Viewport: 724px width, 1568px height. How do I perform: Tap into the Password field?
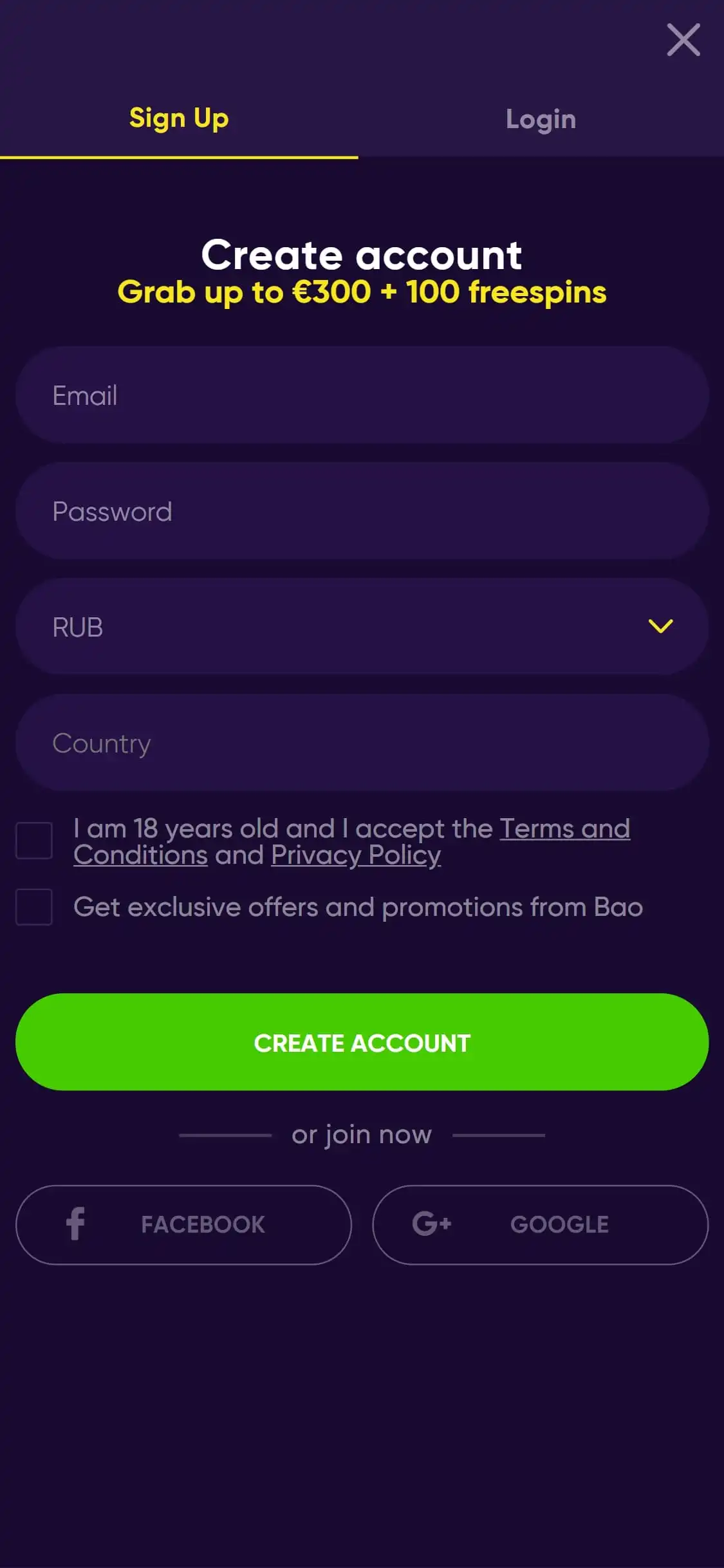[362, 511]
